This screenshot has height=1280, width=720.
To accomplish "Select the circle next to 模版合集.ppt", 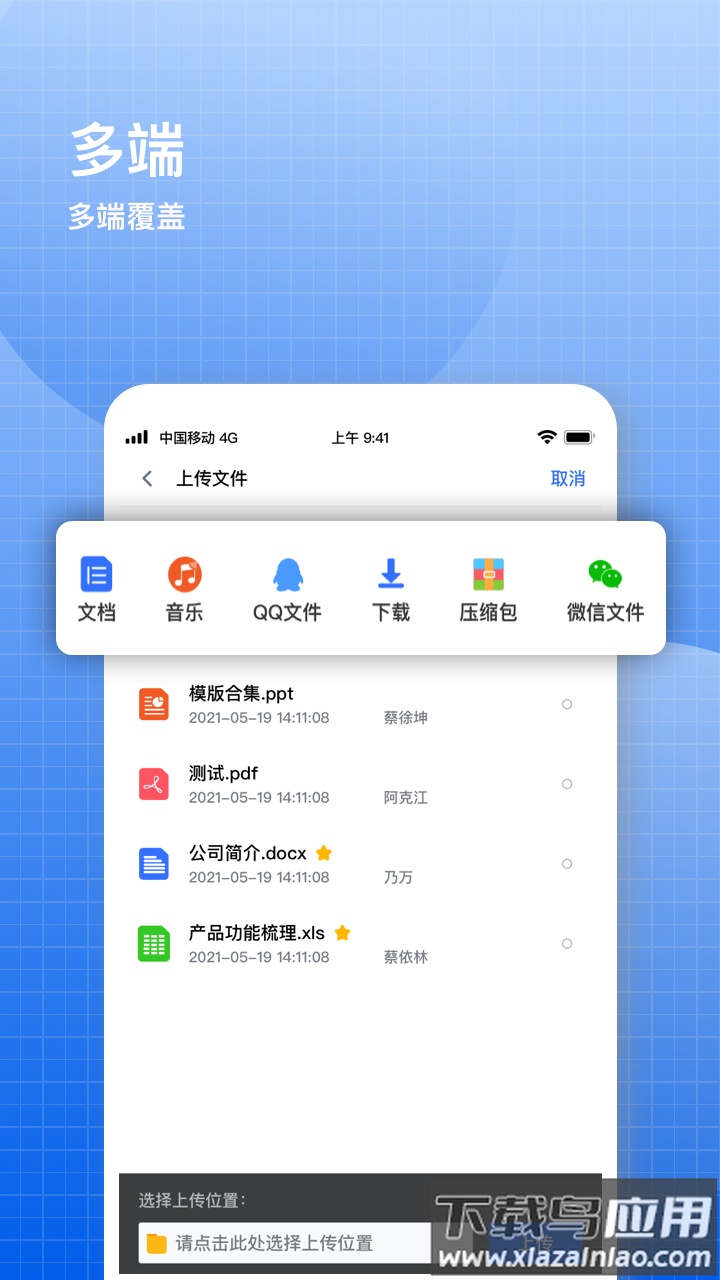I will (x=567, y=704).
